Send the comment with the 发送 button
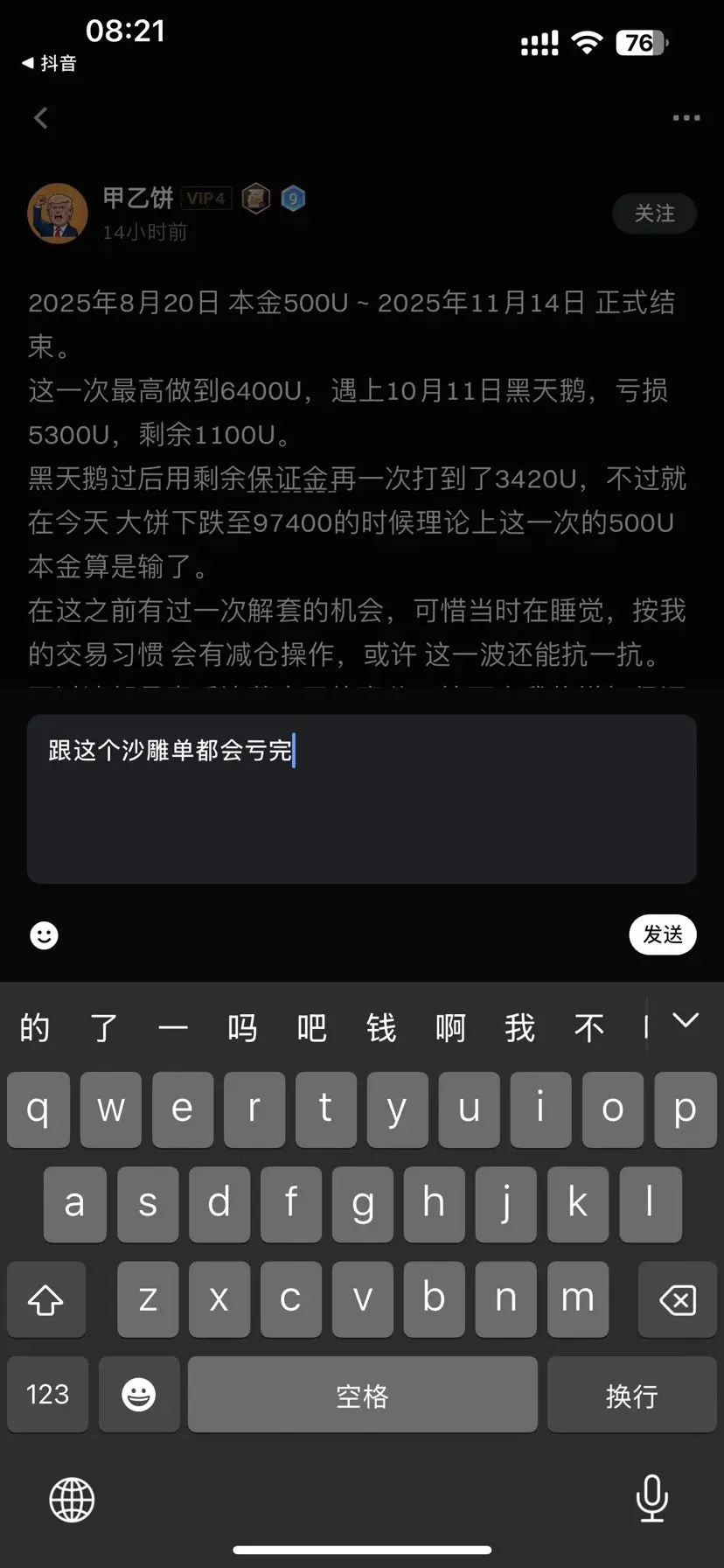The height and width of the screenshot is (1568, 724). (x=662, y=934)
